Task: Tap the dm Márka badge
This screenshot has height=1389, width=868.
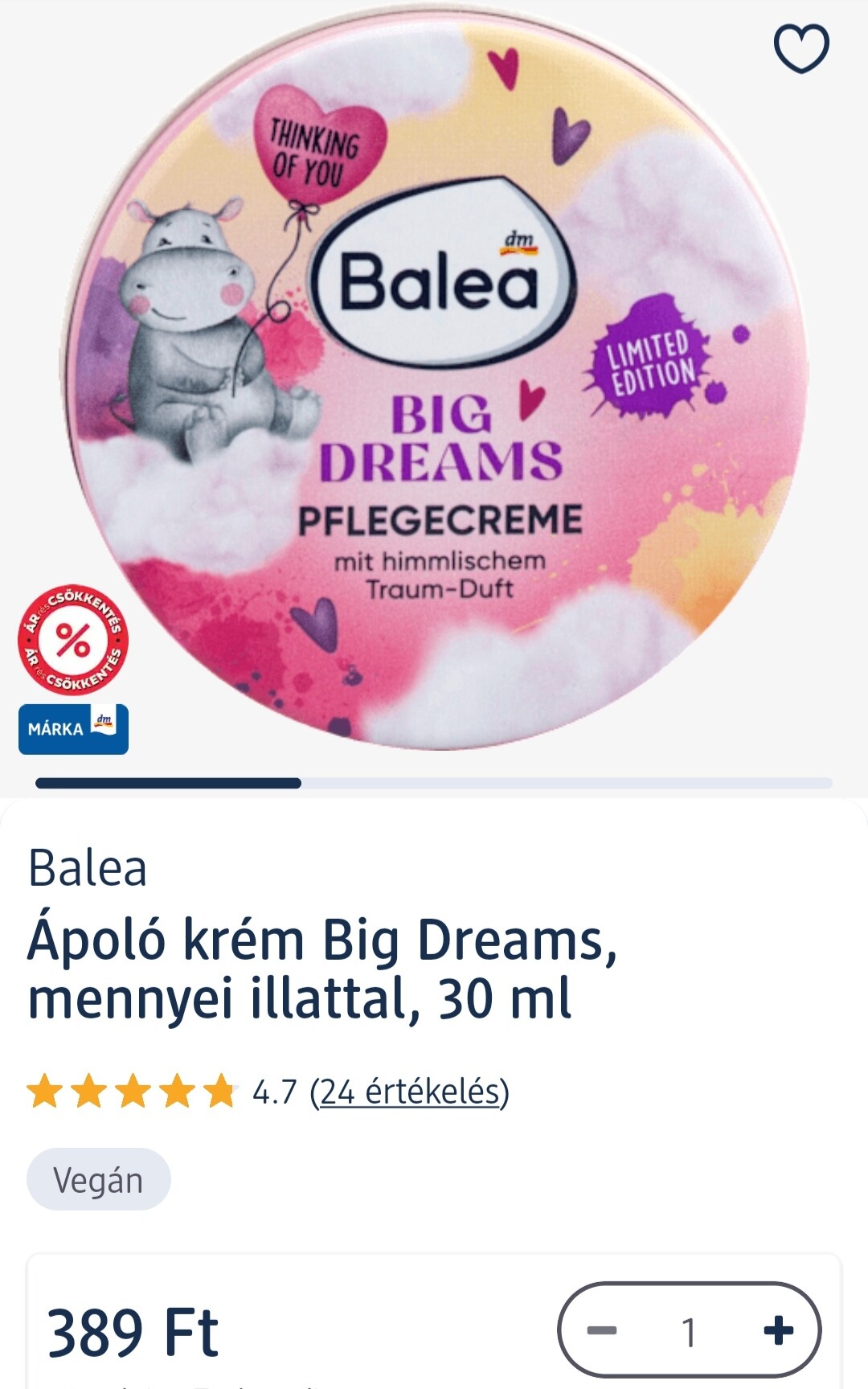Action: coord(73,729)
